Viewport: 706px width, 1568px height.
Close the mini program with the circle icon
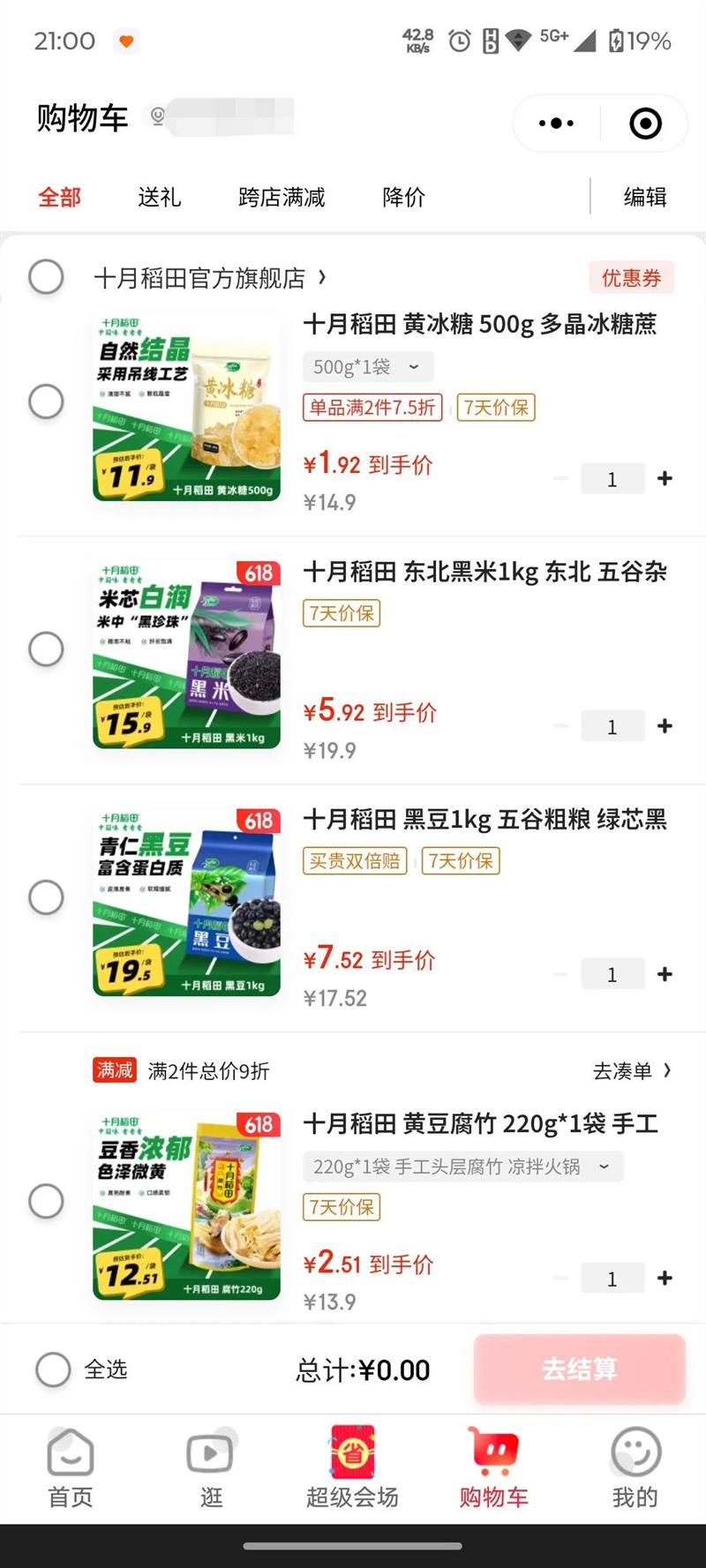tap(645, 124)
